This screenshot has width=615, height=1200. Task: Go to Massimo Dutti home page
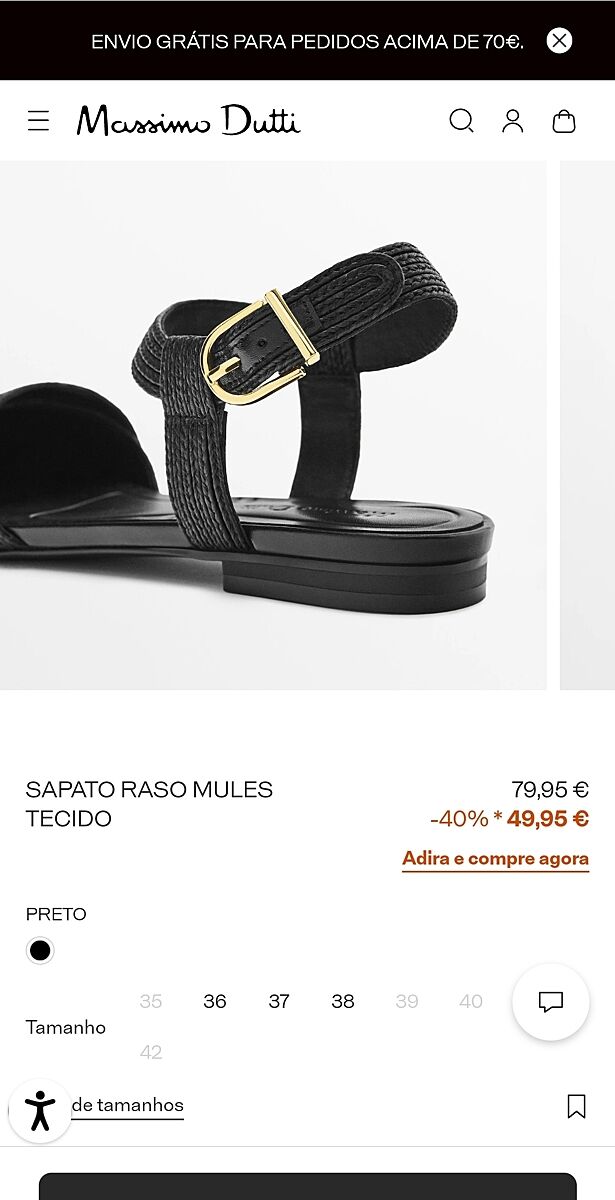188,121
